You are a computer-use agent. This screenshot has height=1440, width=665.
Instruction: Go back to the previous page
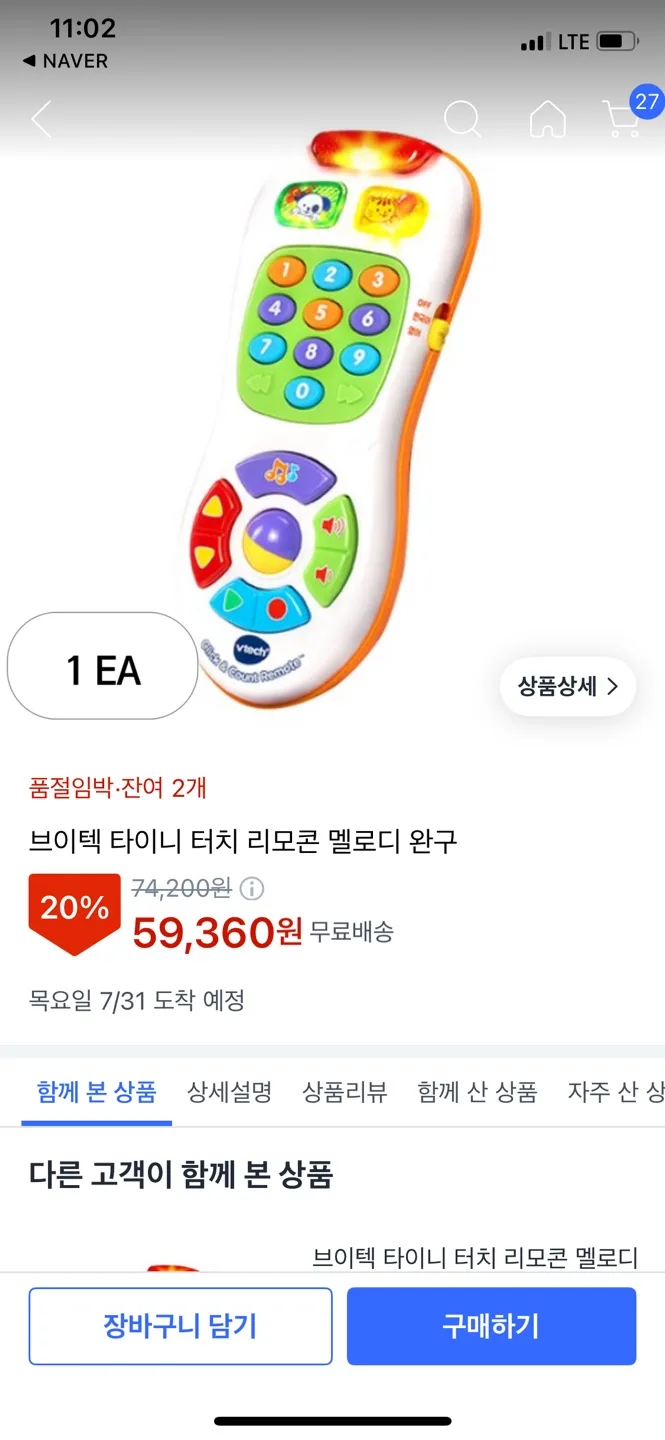point(41,120)
